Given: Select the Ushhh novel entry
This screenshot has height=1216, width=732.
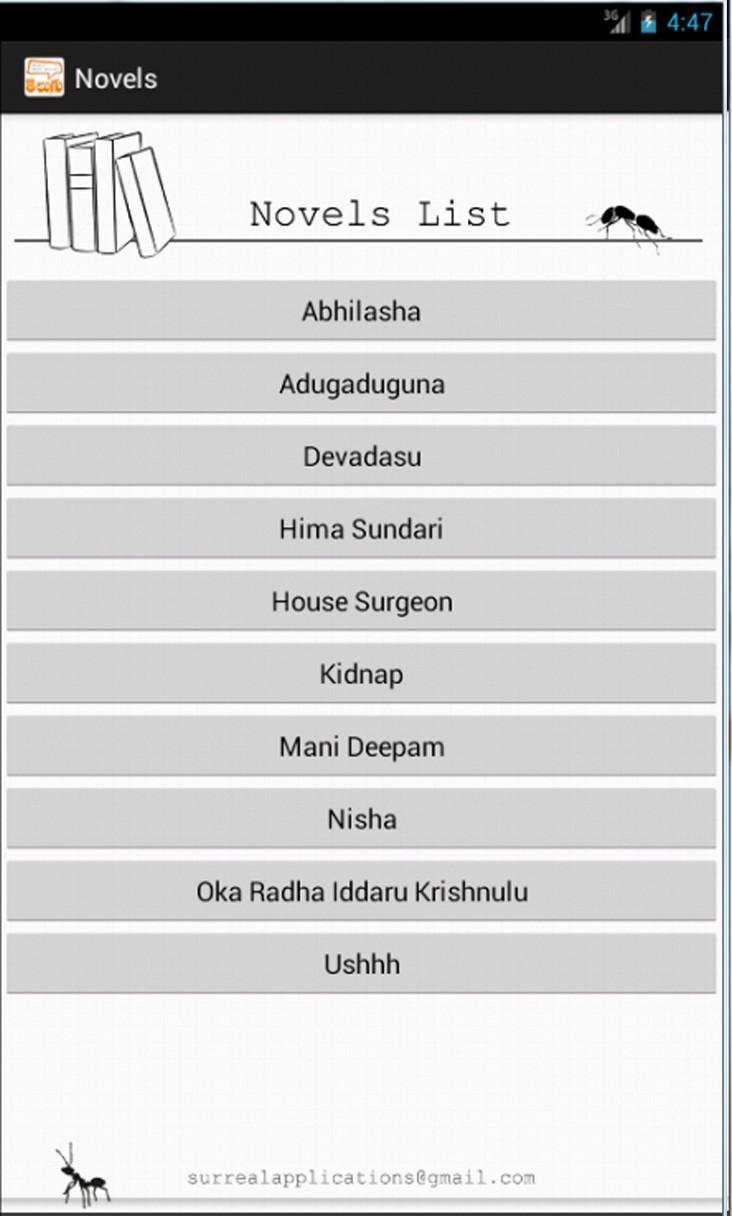Looking at the screenshot, I should (x=362, y=963).
